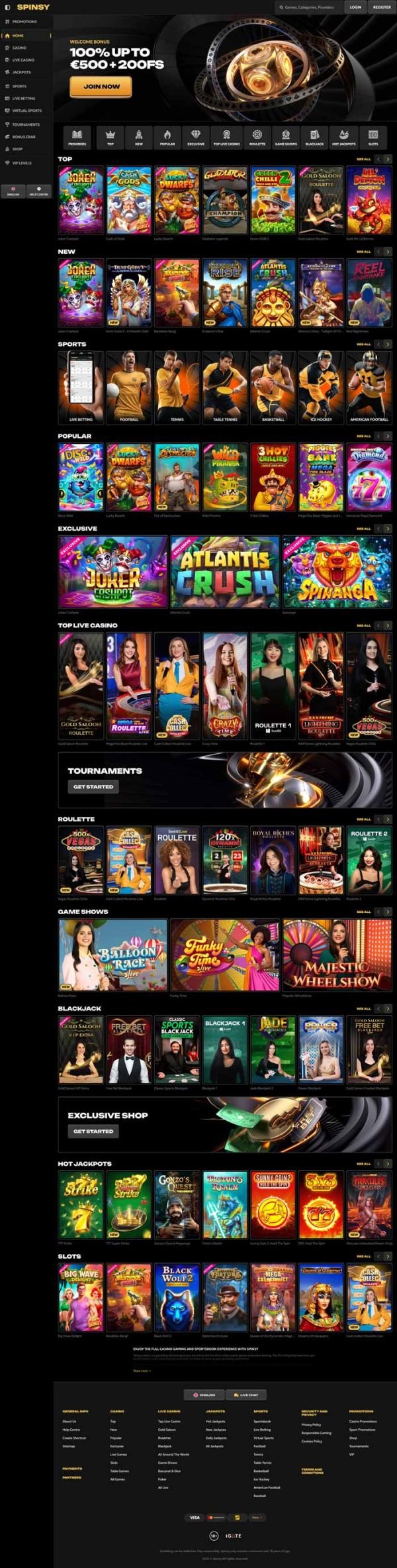Tap the Login button
The height and width of the screenshot is (1568, 397).
(356, 7)
